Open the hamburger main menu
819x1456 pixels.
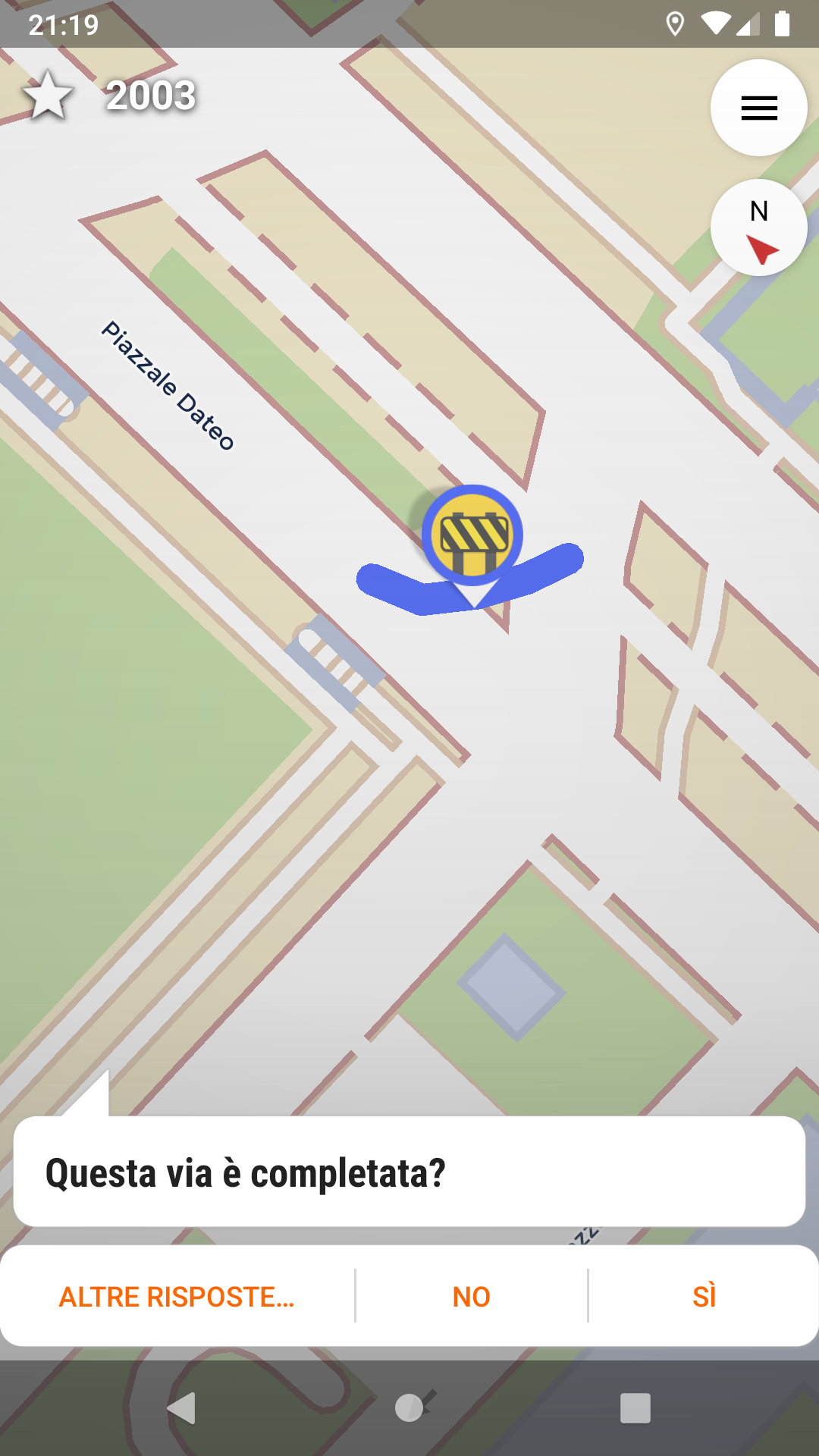(x=758, y=108)
